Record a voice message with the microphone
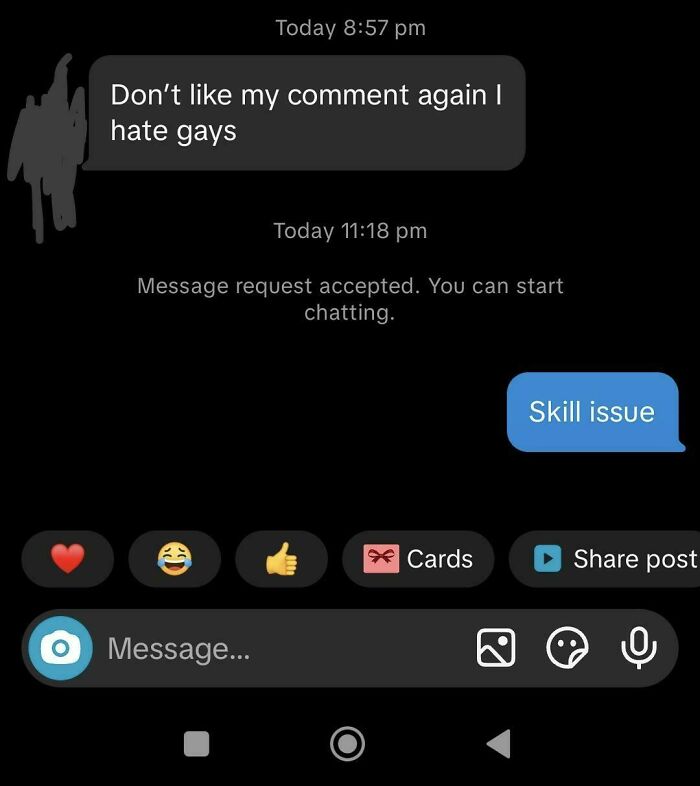This screenshot has height=786, width=700. click(x=638, y=648)
